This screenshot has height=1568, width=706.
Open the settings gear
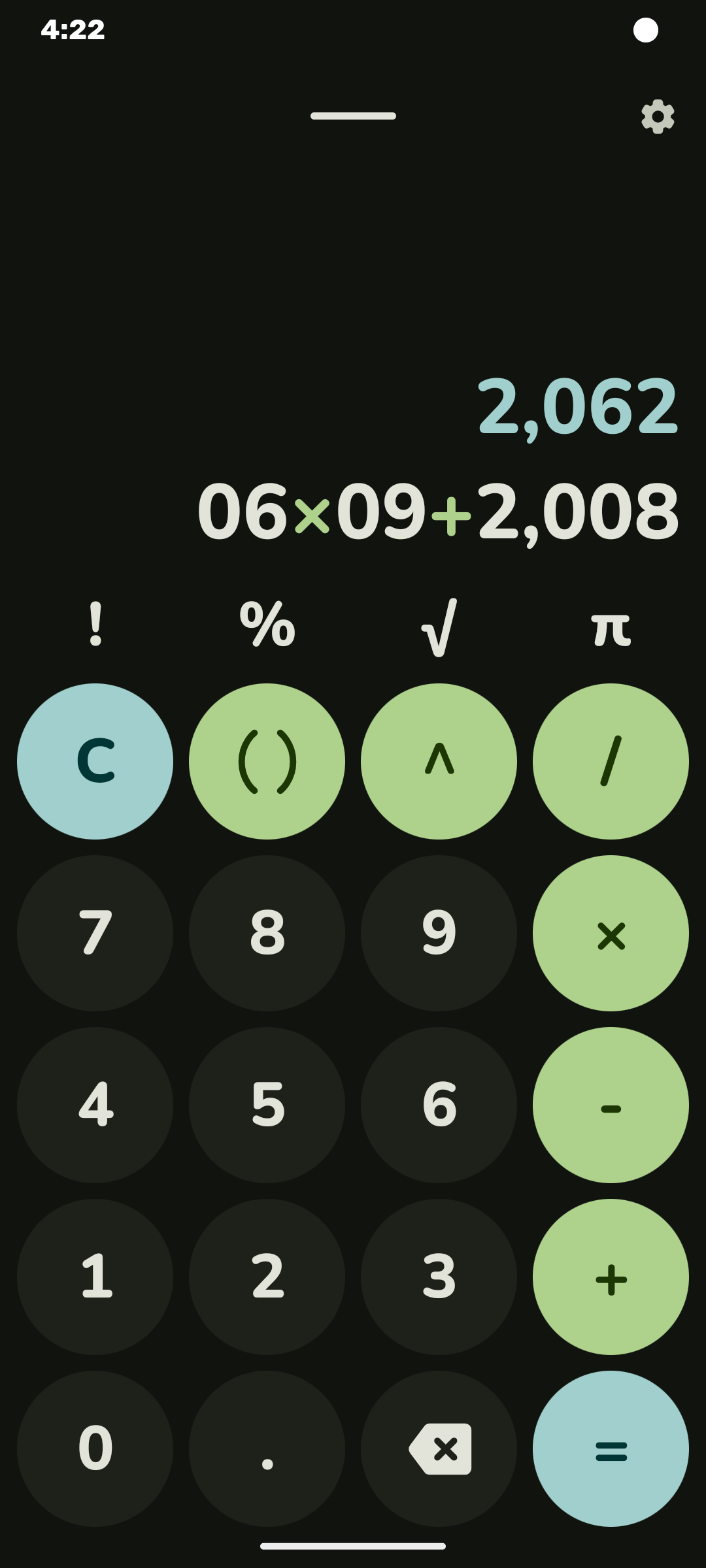point(658,117)
